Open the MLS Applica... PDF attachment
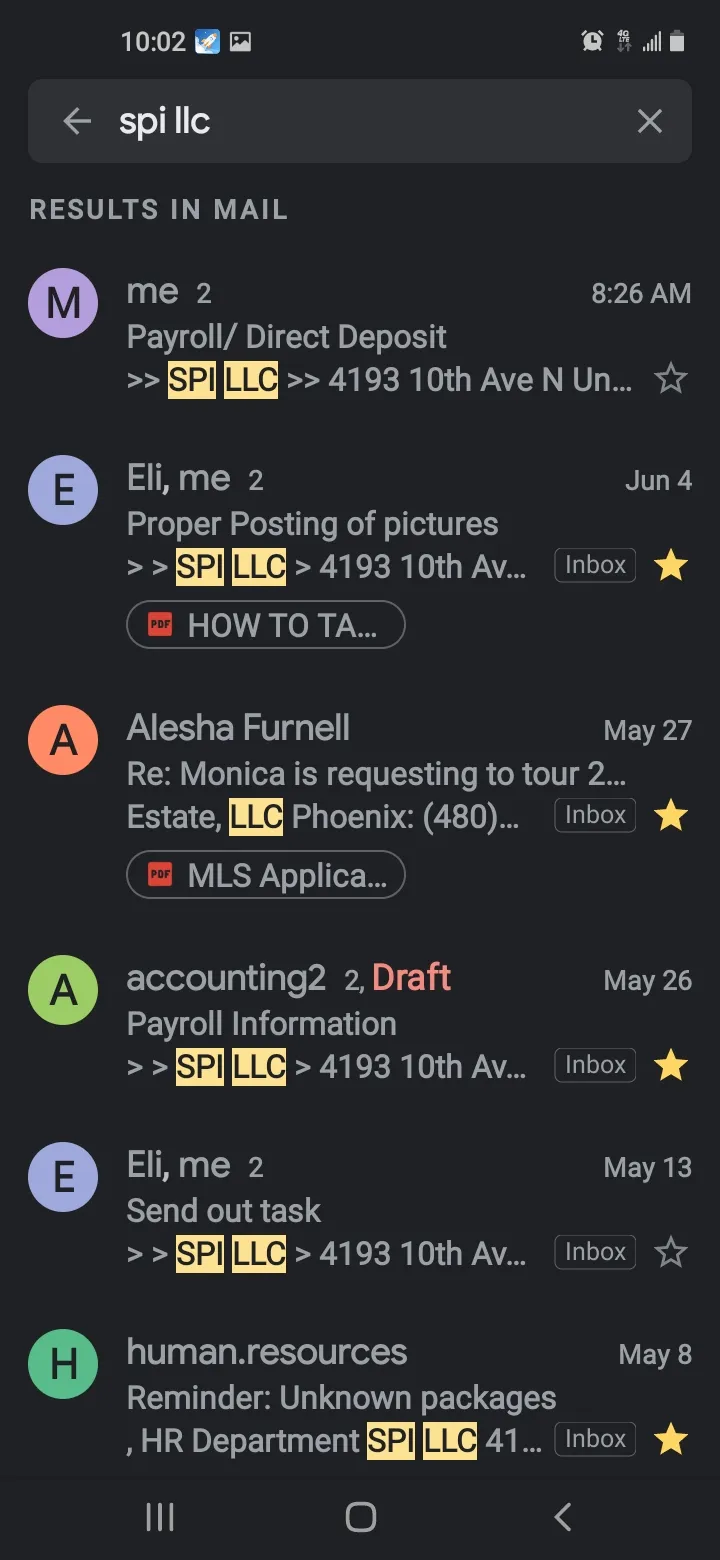 (x=265, y=875)
